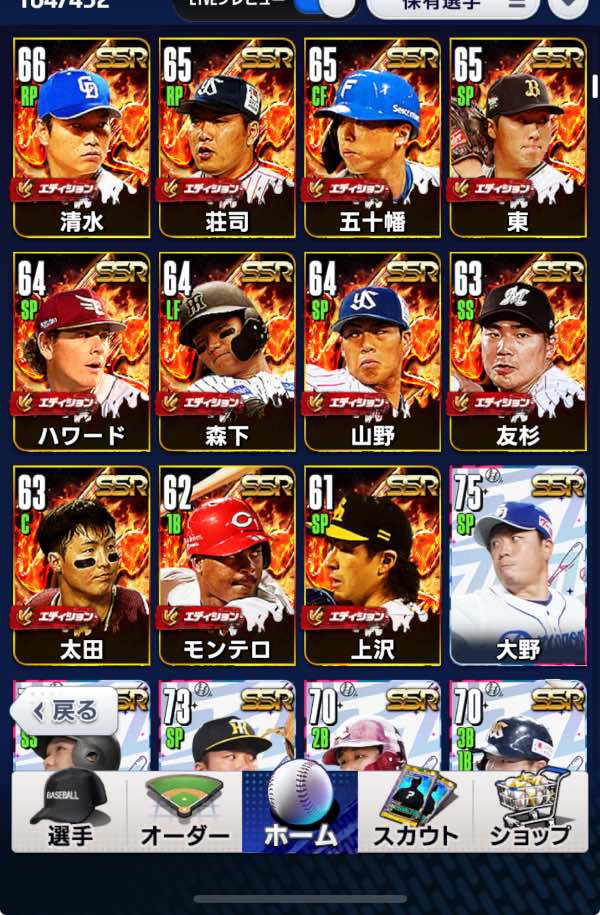Viewport: 600px width, 915px height.
Task: Switch to the 選手 tab
Action: coord(69,811)
